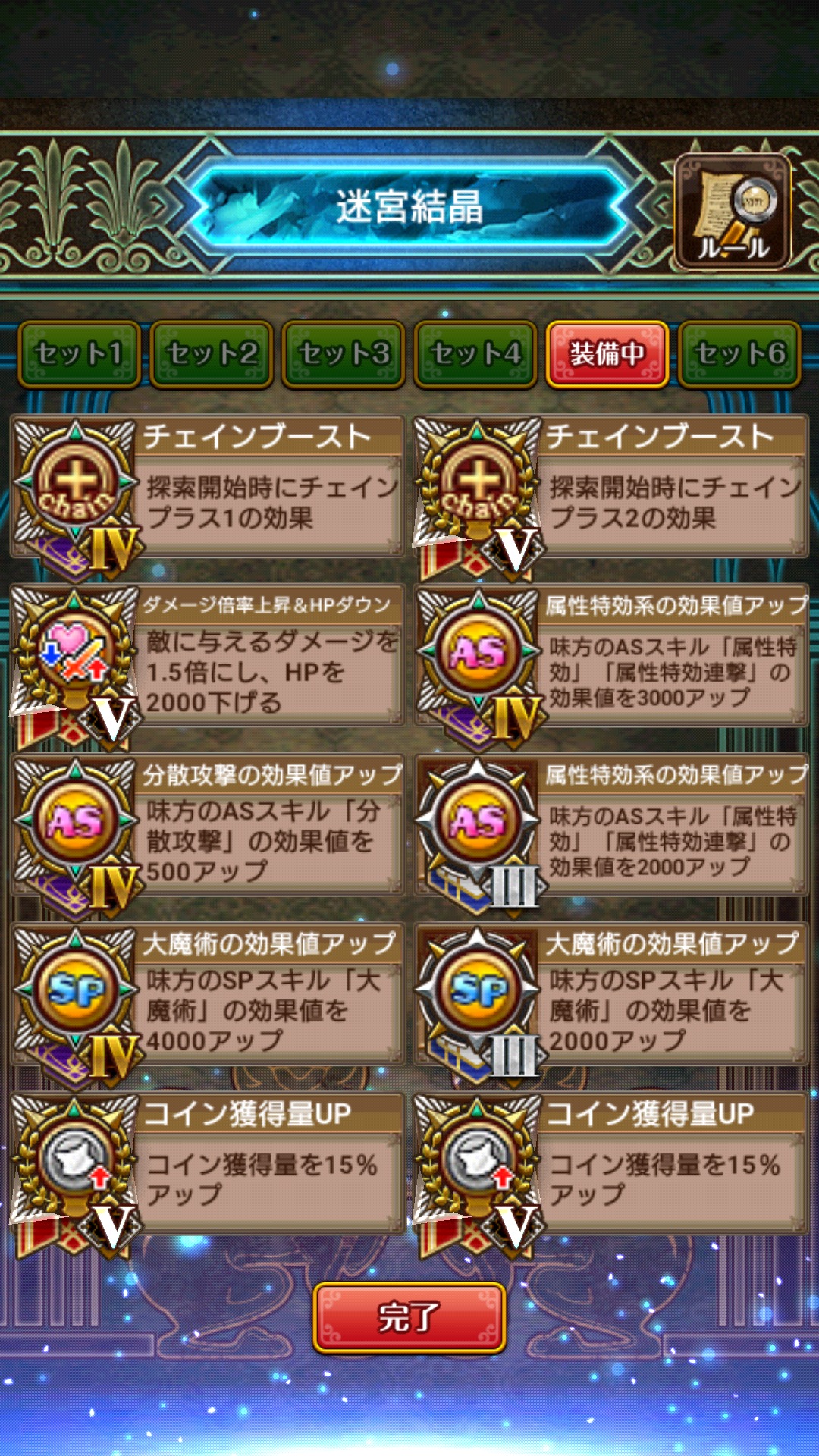Viewport: 819px width, 1456px height.
Task: Select ダメージ倍率上昇&HPダウン crystal
Action: (207, 657)
